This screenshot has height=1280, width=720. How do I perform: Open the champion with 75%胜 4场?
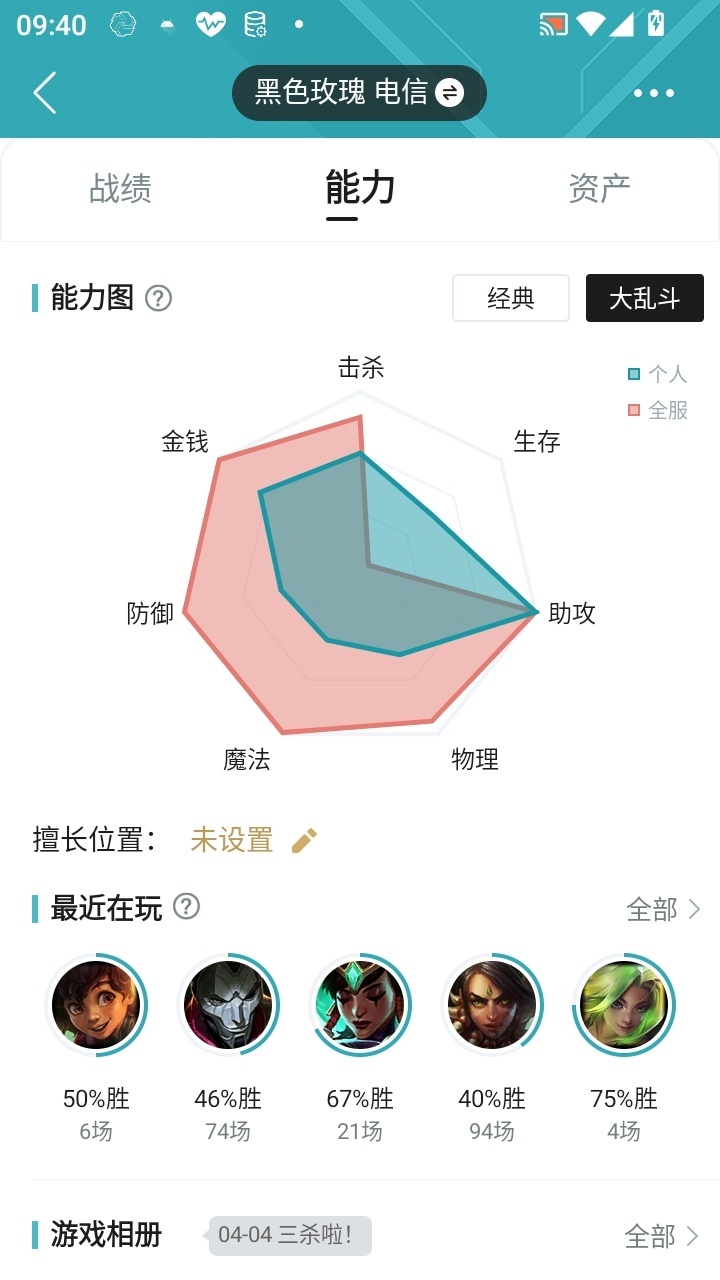[x=624, y=1005]
